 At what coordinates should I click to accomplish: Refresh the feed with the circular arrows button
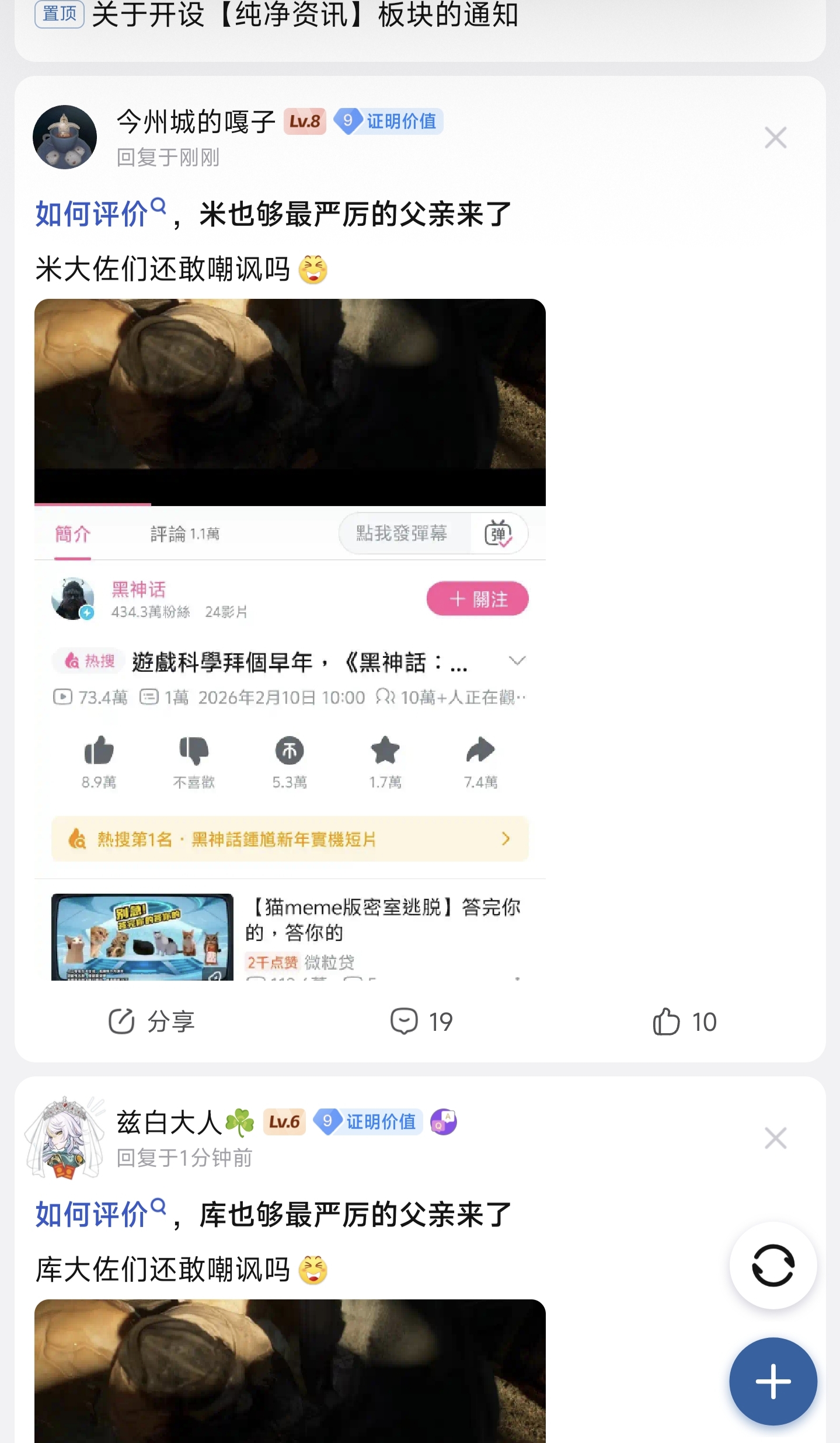coord(773,1265)
